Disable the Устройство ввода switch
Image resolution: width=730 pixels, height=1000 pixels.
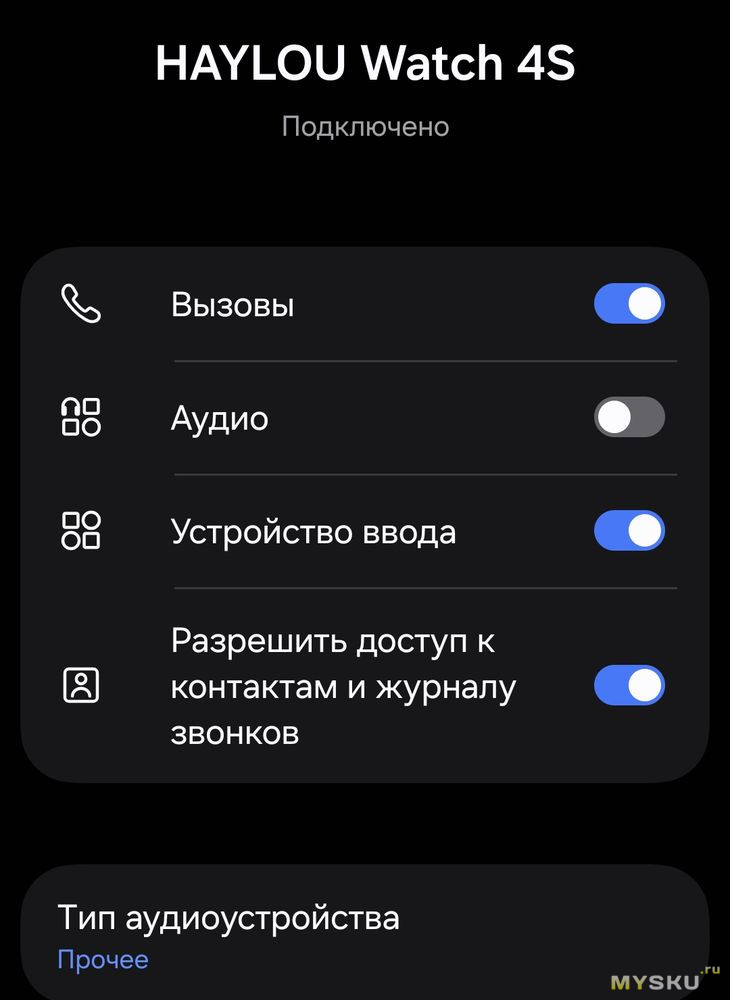[629, 531]
